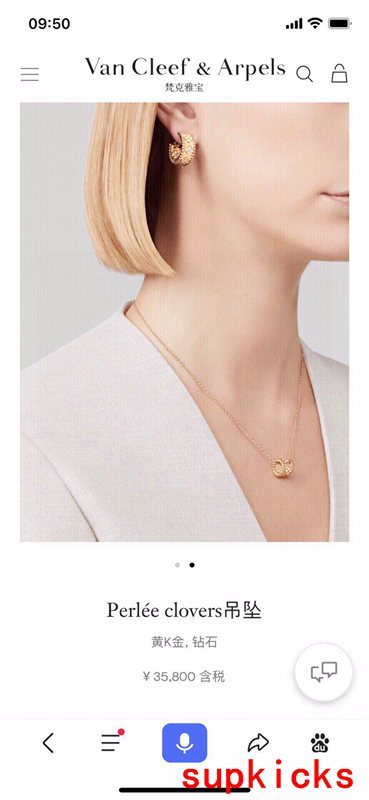The height and width of the screenshot is (800, 369).
Task: Open the floating chat bubble button
Action: (x=324, y=672)
